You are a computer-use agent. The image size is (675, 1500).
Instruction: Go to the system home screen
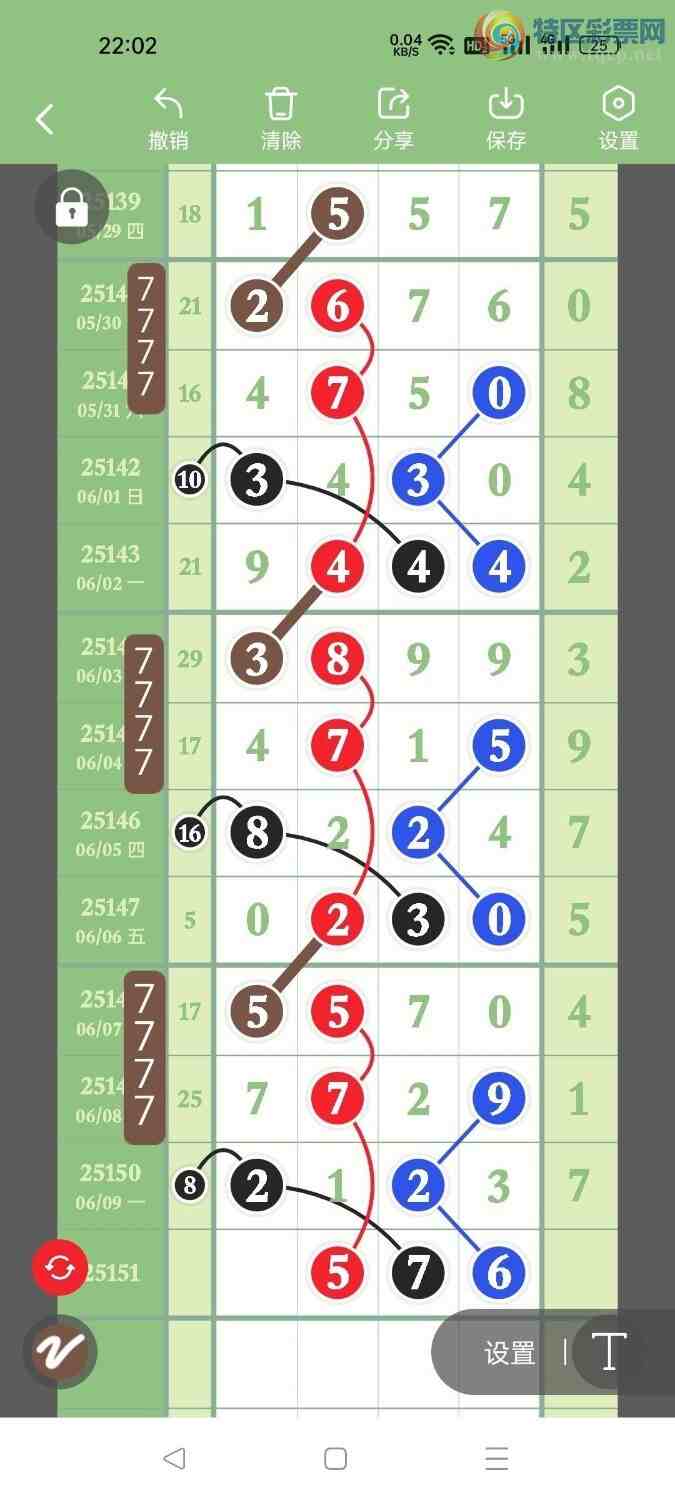[336, 1458]
